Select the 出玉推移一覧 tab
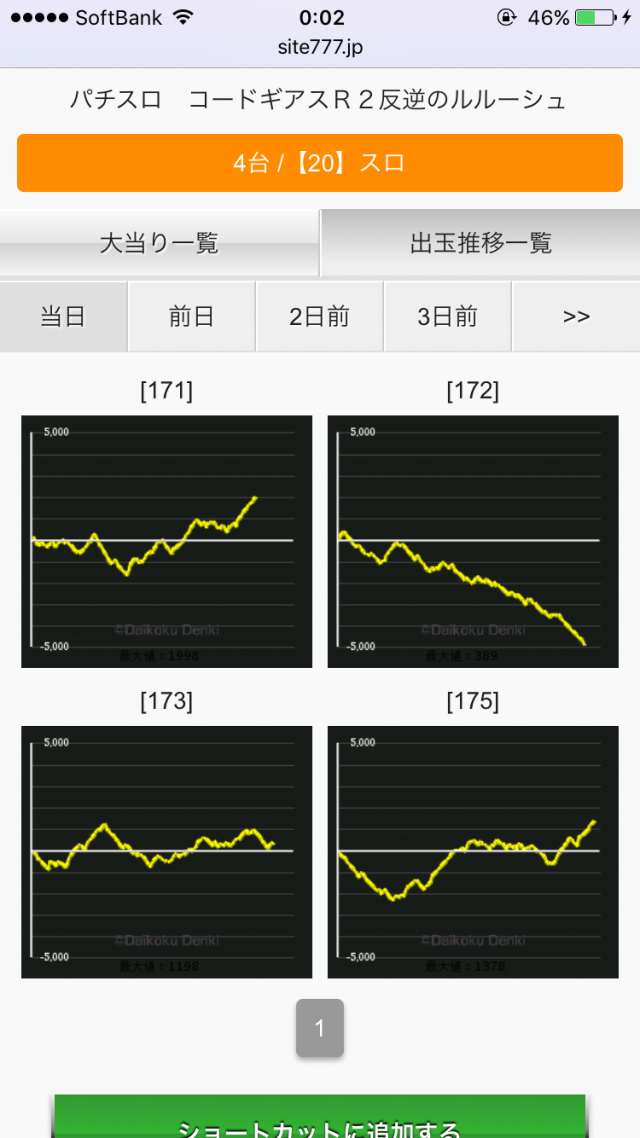 click(480, 243)
